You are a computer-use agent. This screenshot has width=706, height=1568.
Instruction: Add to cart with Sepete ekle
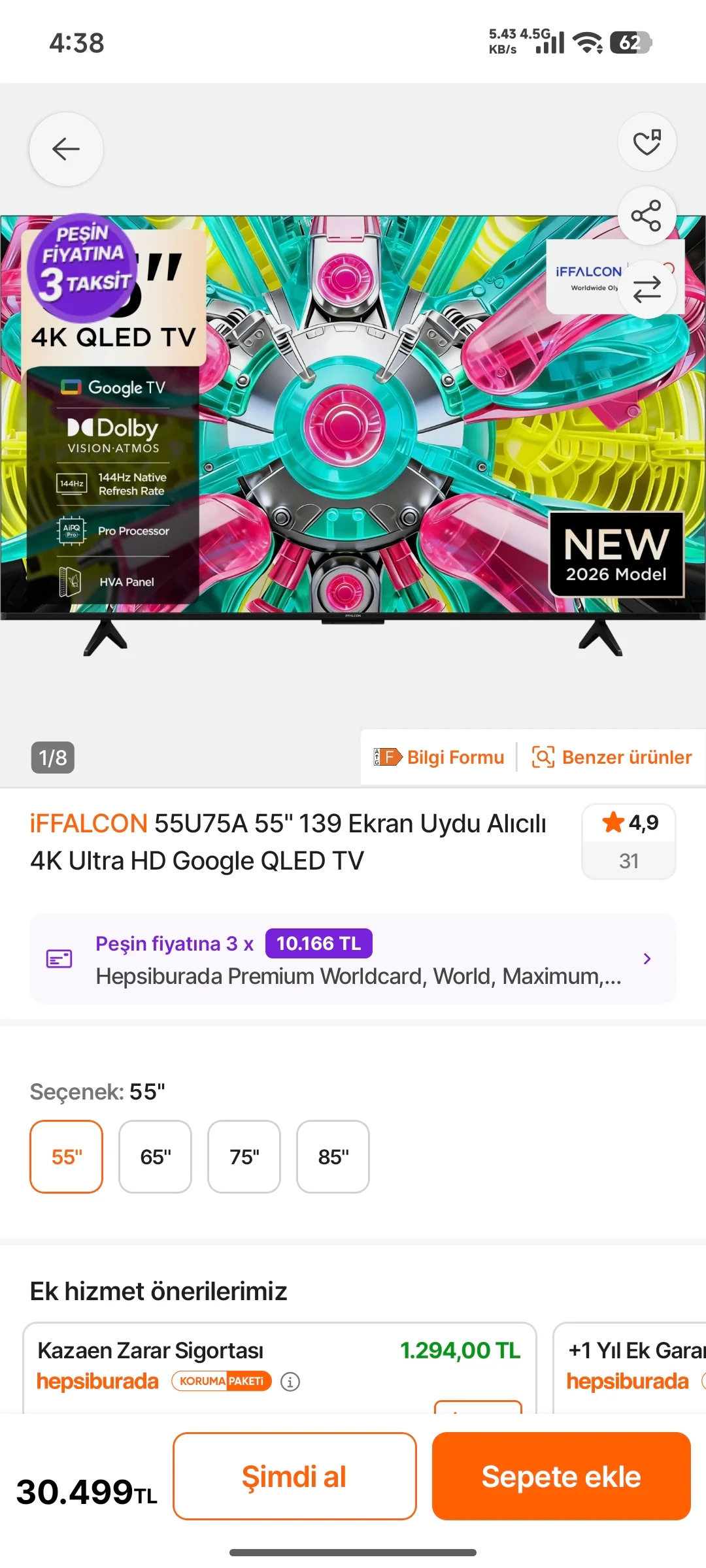(x=561, y=1477)
